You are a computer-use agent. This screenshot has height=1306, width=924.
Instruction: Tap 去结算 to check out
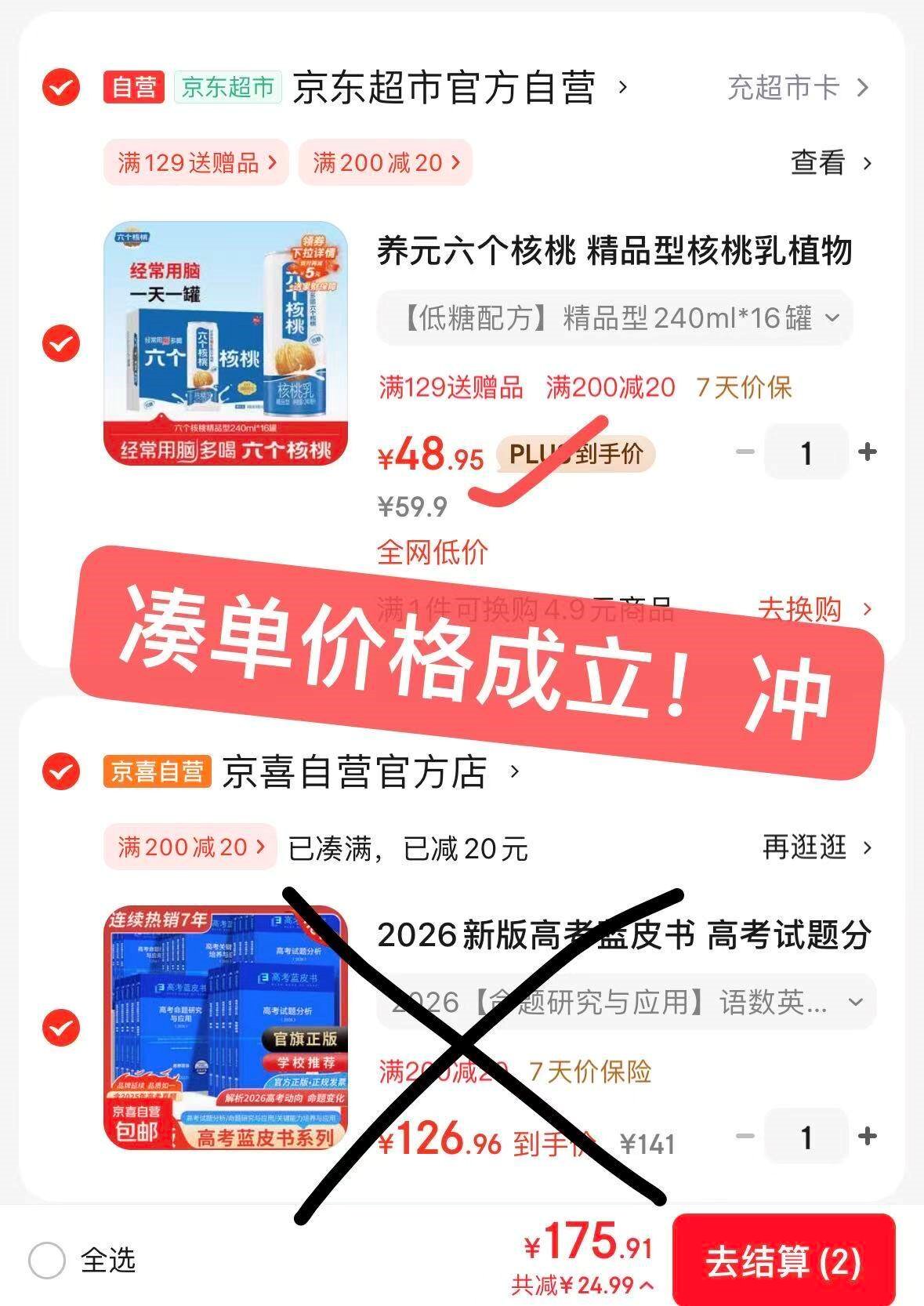click(x=784, y=1260)
